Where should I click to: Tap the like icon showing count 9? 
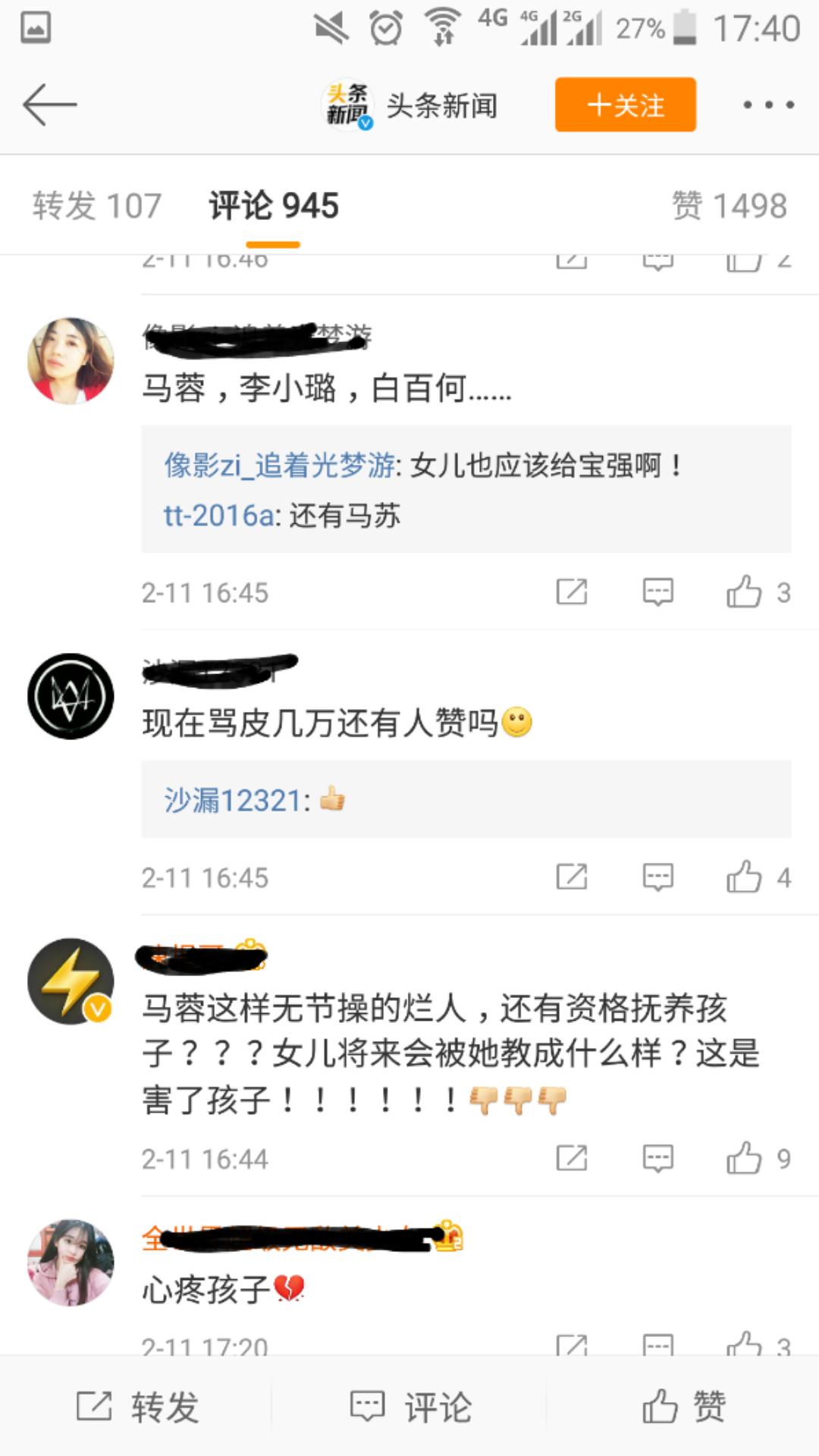(747, 1159)
